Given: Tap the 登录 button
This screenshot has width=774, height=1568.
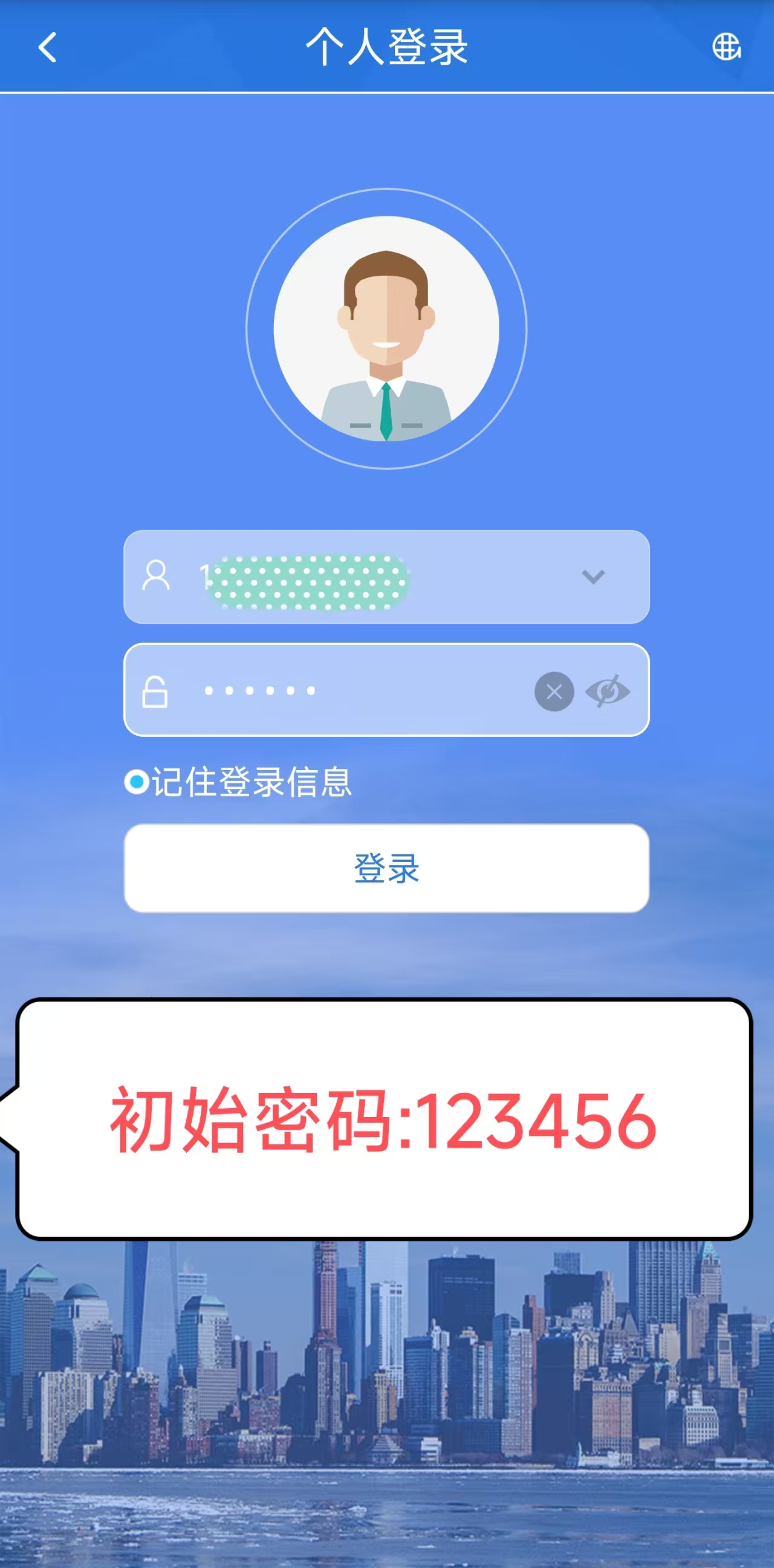Looking at the screenshot, I should click(386, 868).
